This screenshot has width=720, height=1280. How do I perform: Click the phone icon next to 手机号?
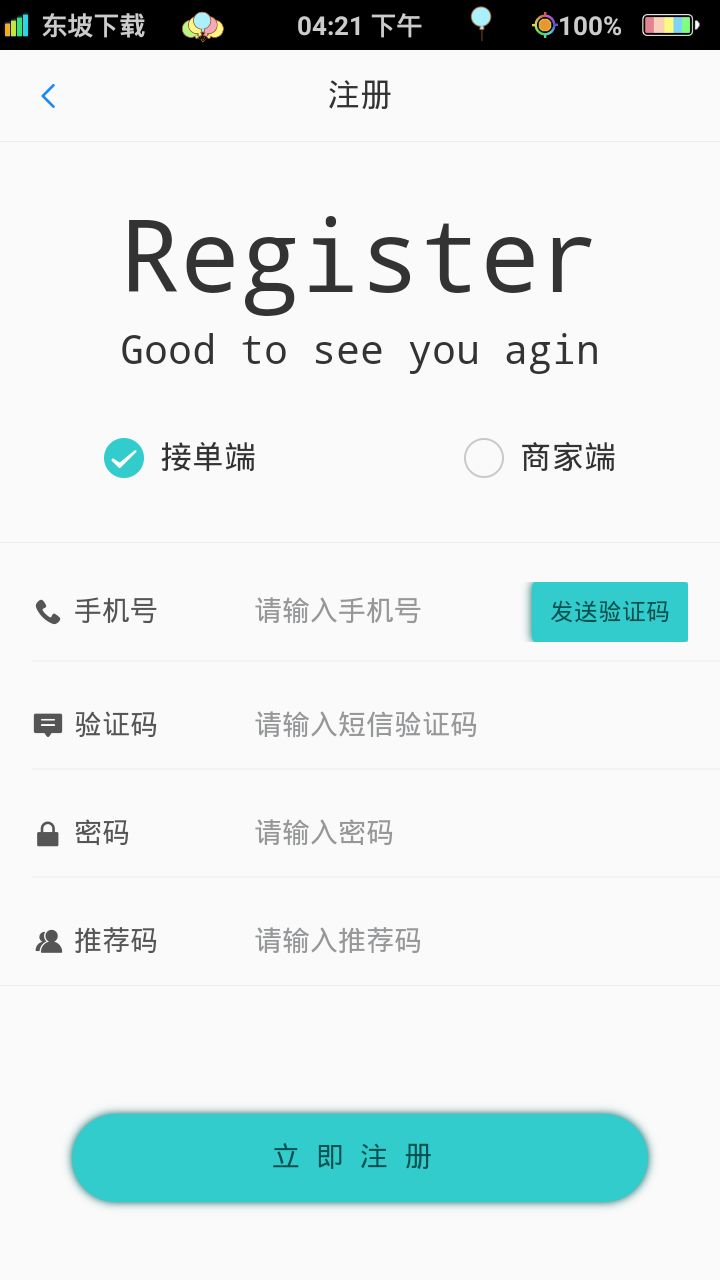tap(47, 611)
